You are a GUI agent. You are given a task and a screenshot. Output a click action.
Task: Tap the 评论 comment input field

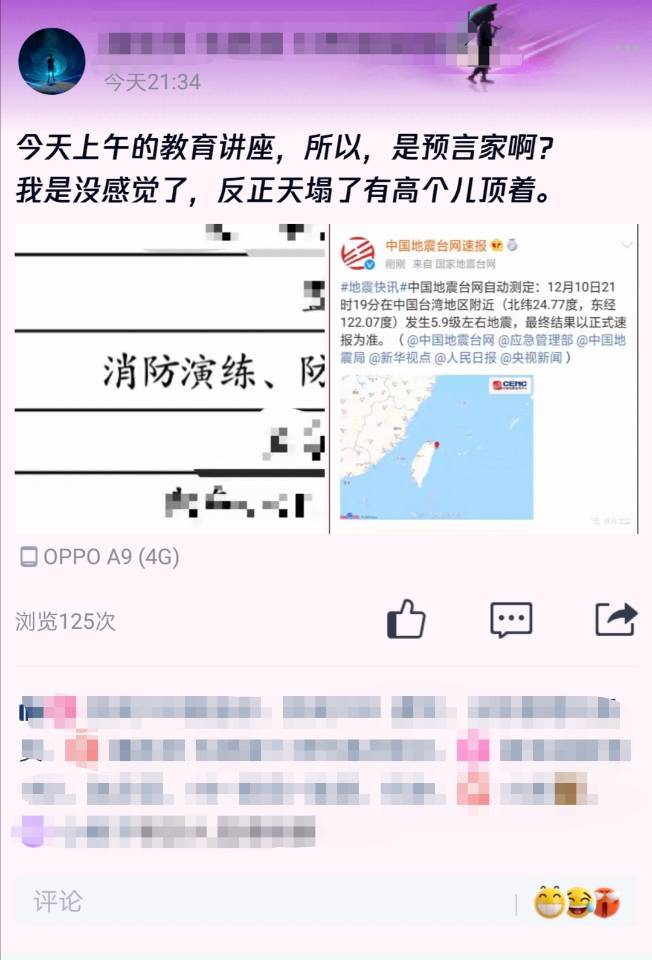[260, 902]
